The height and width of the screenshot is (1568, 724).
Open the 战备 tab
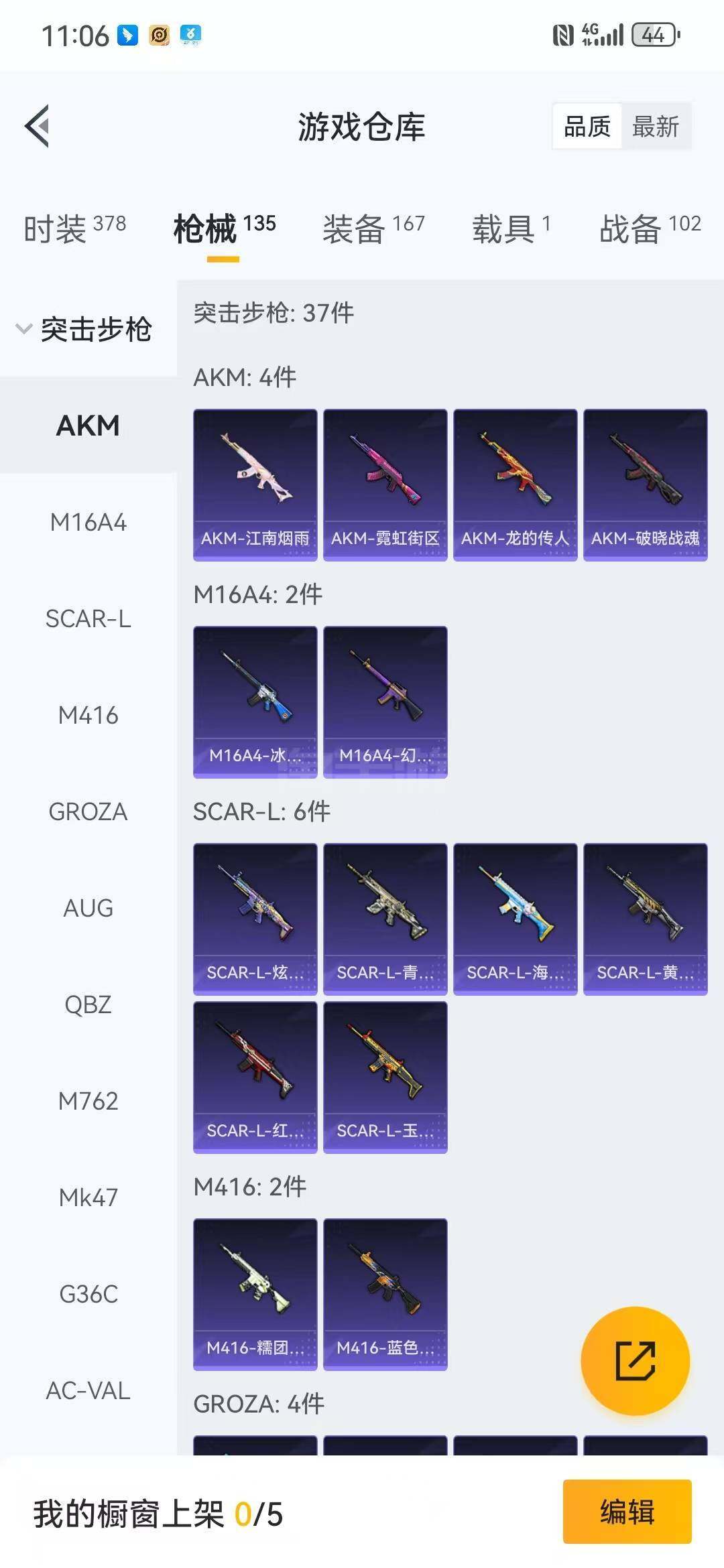coord(650,228)
